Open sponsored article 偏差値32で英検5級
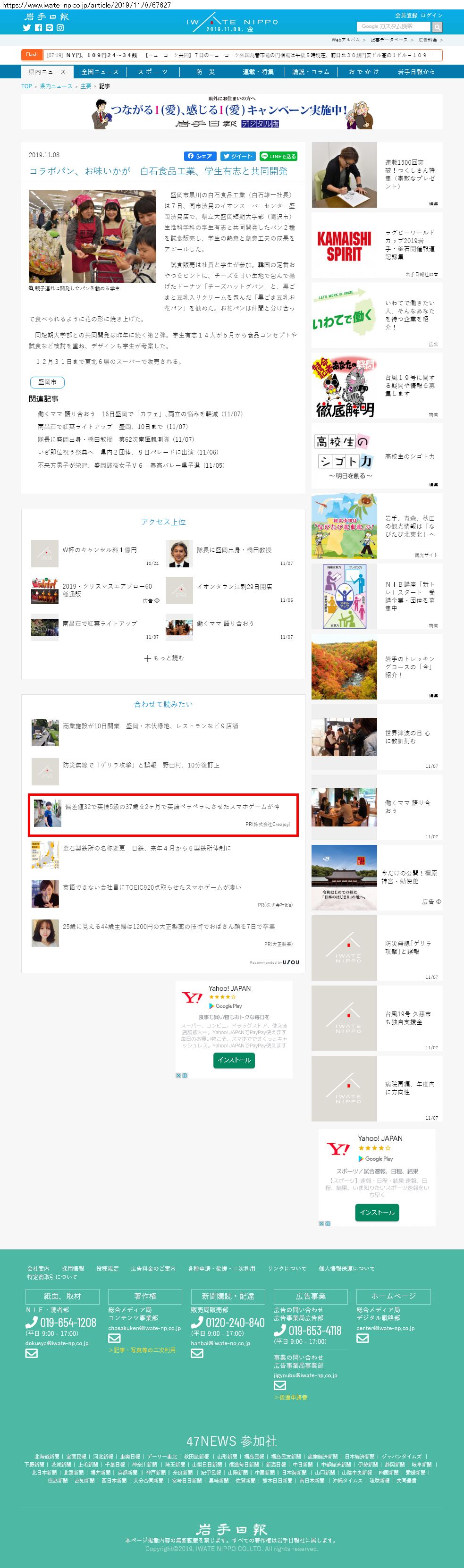 [172, 806]
